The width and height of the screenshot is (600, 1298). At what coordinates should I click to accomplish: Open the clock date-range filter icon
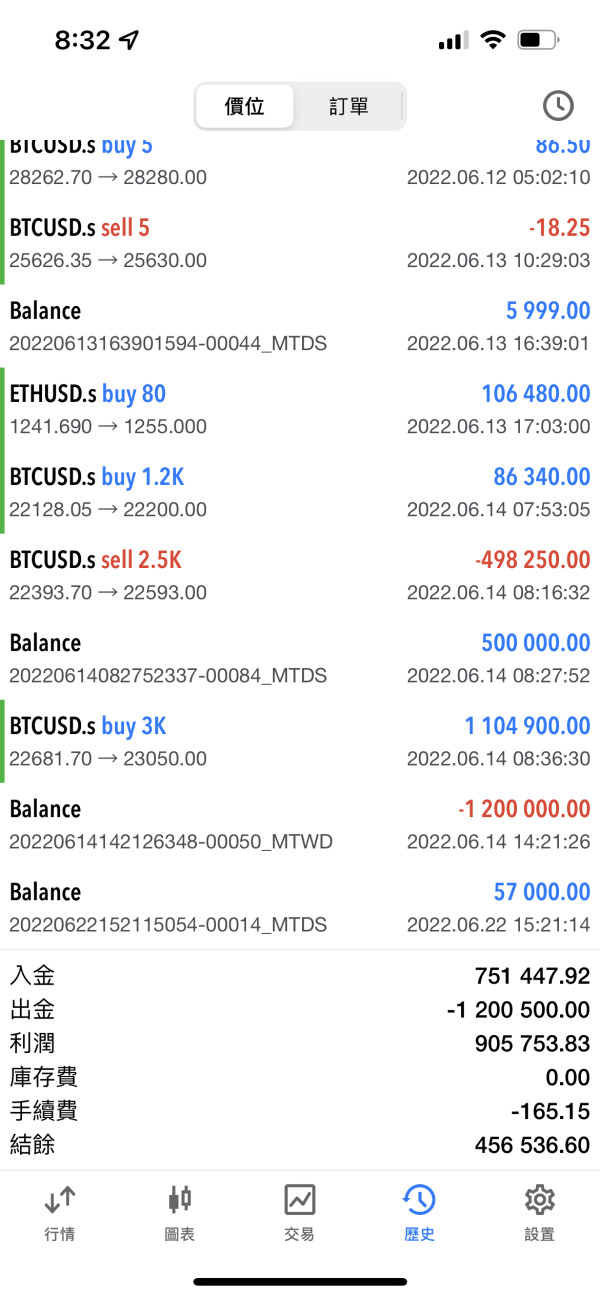[x=557, y=106]
